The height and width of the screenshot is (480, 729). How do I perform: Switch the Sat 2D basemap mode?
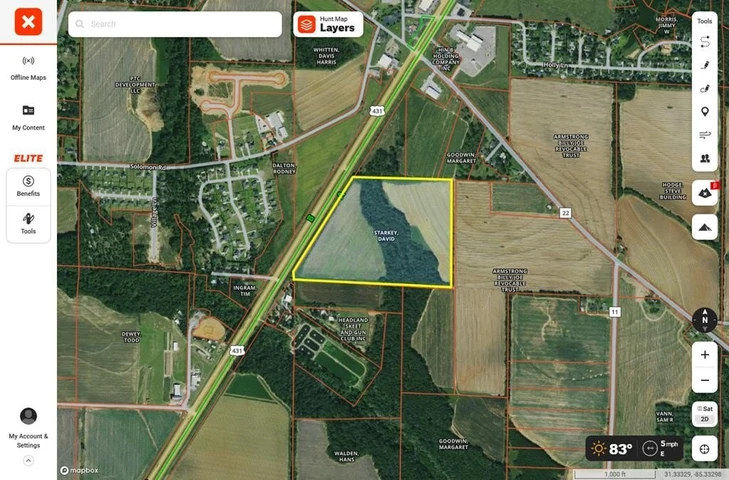[x=705, y=413]
